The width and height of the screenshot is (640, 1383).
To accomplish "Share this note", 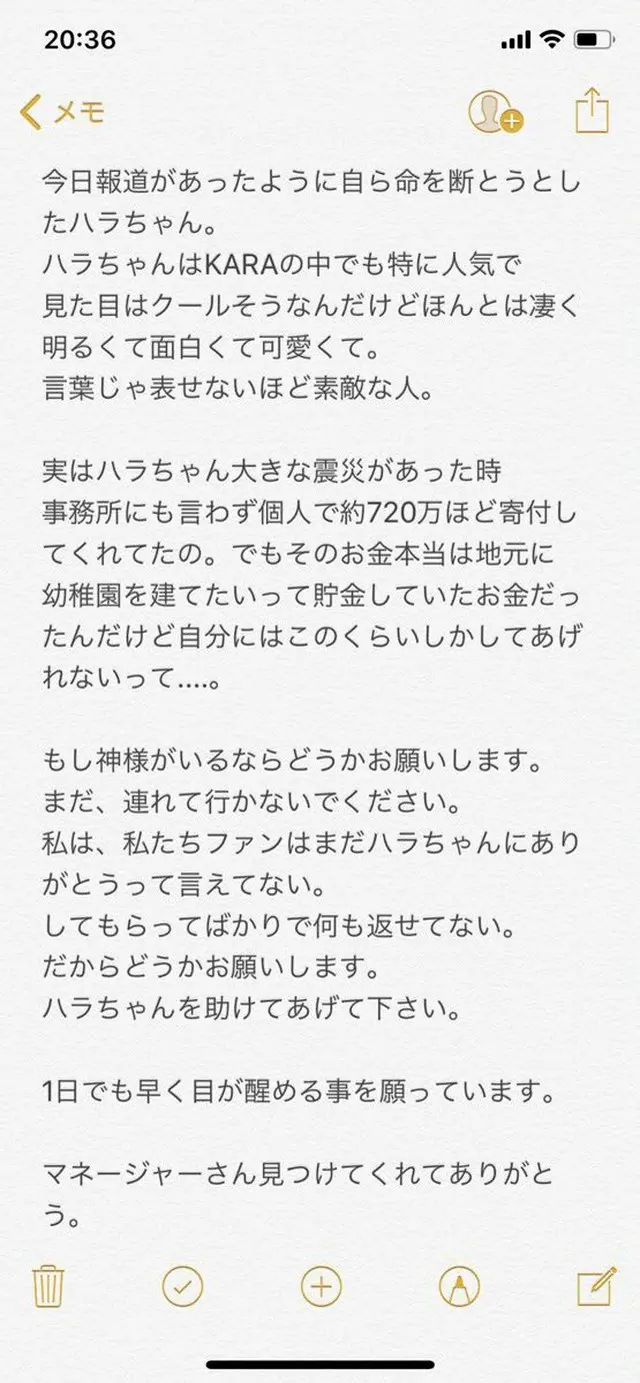I will tap(591, 109).
